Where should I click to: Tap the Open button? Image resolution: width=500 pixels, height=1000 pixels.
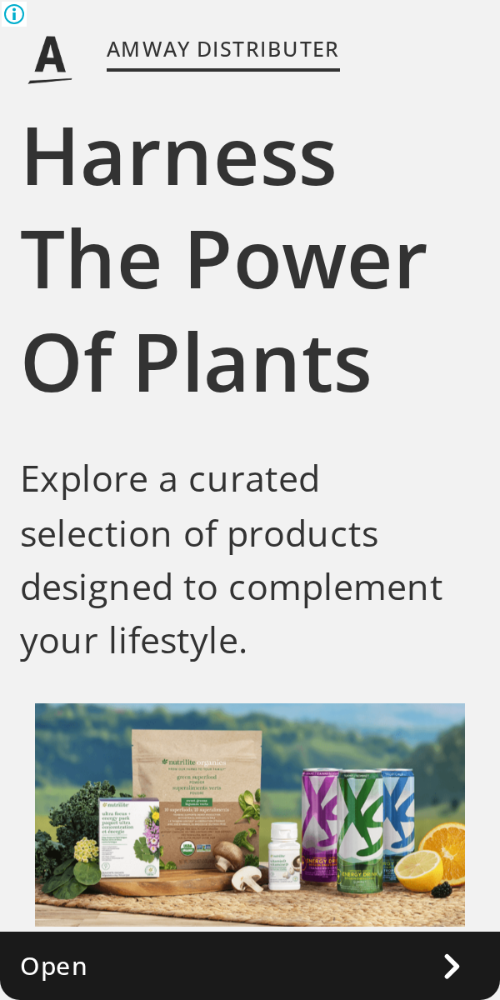click(x=250, y=966)
